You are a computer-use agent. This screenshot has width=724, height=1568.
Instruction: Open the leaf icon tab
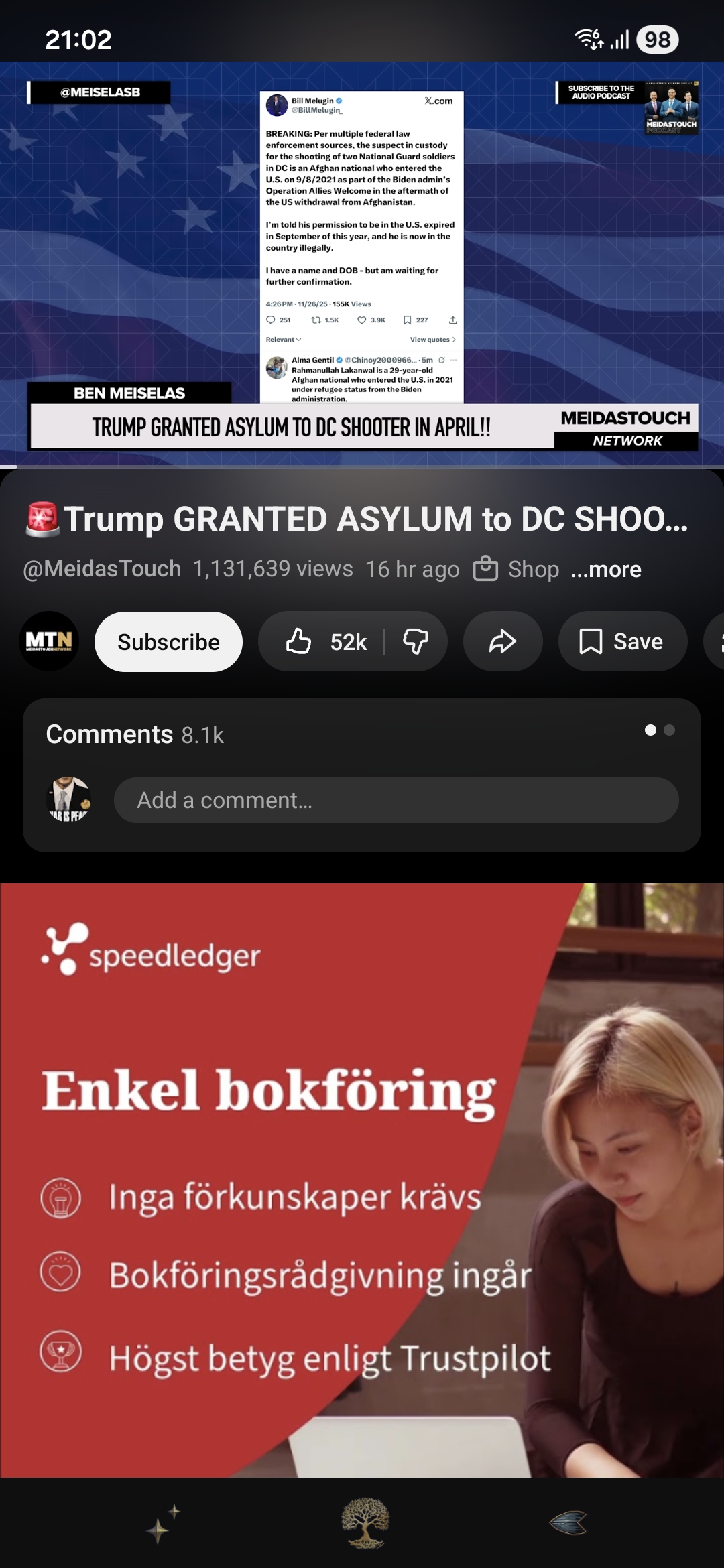[567, 1524]
